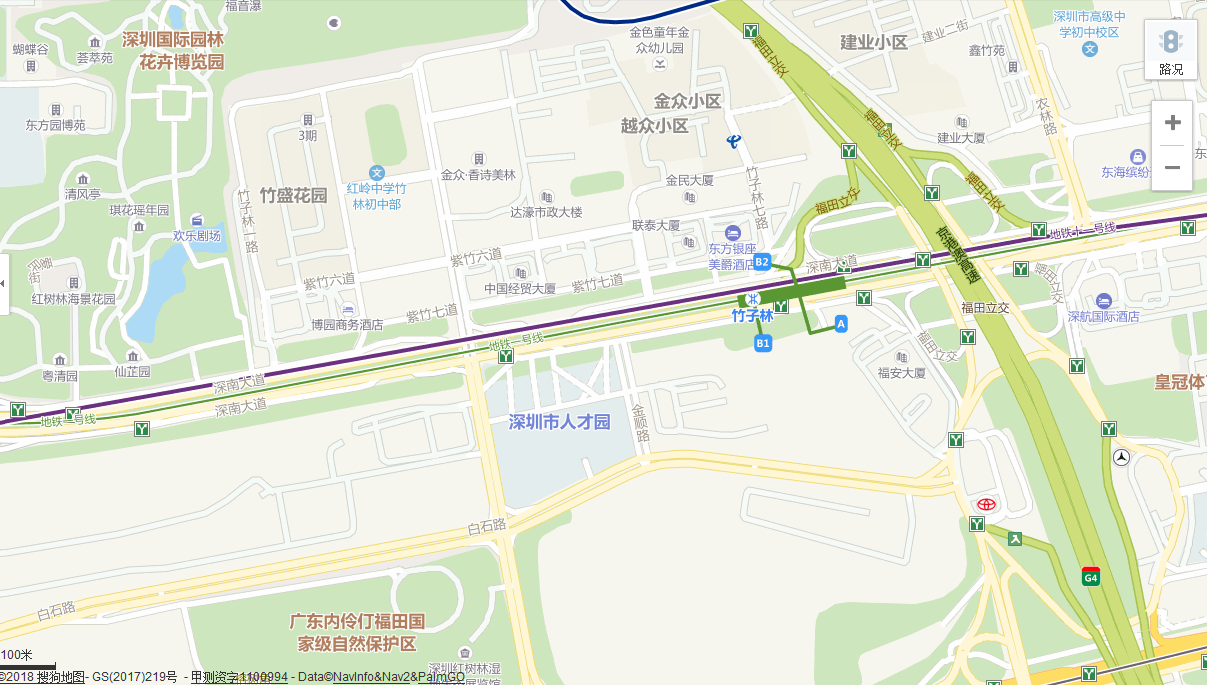Tap the A station exit marker
The image size is (1207, 685).
pyautogui.click(x=841, y=324)
